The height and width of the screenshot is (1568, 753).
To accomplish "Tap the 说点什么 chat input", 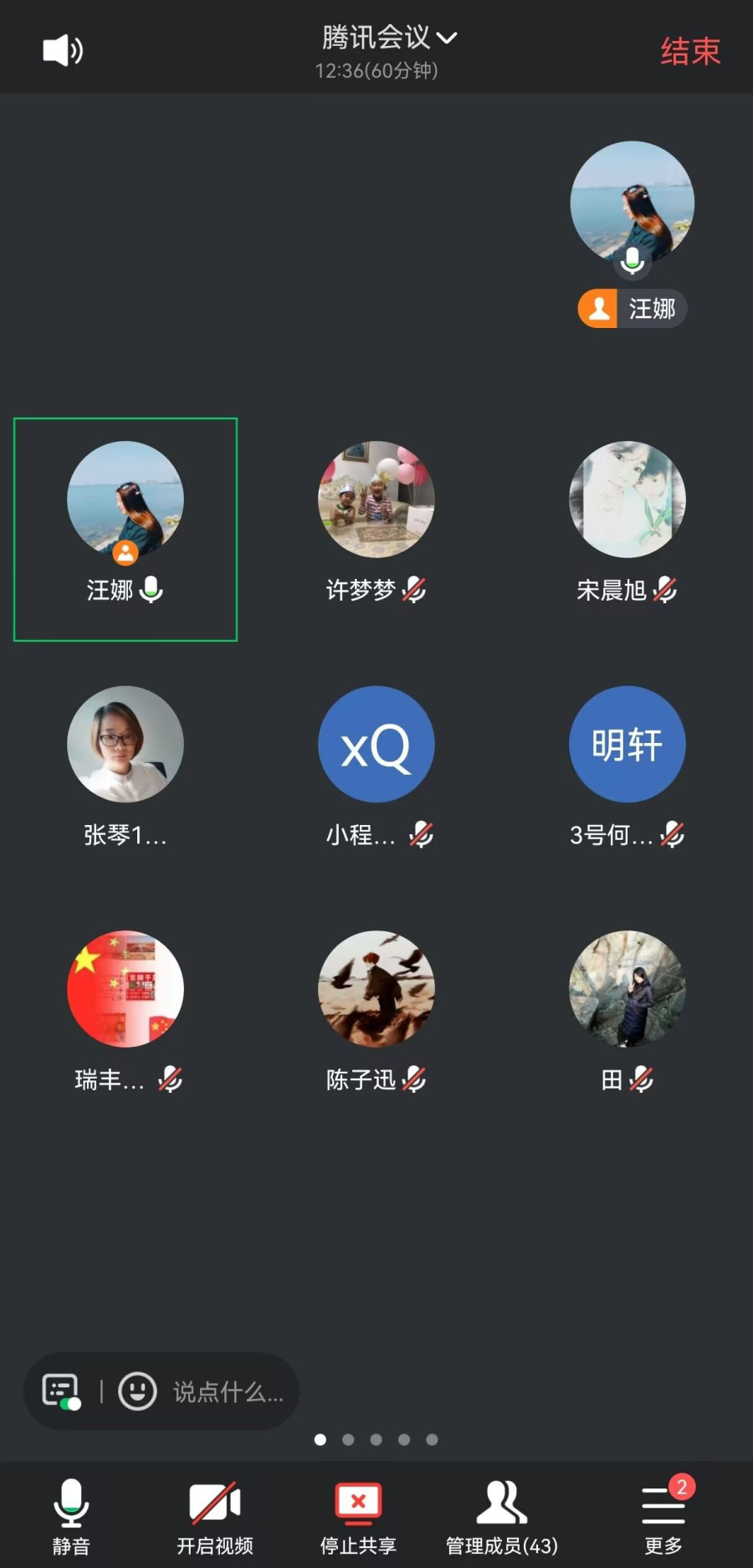I will (x=228, y=1392).
